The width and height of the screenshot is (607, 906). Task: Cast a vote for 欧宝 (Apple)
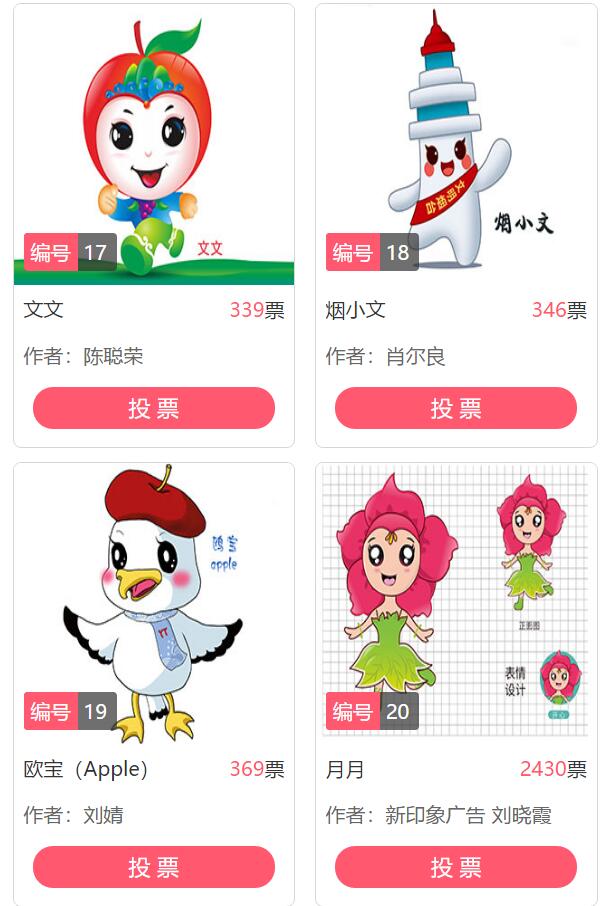[154, 867]
